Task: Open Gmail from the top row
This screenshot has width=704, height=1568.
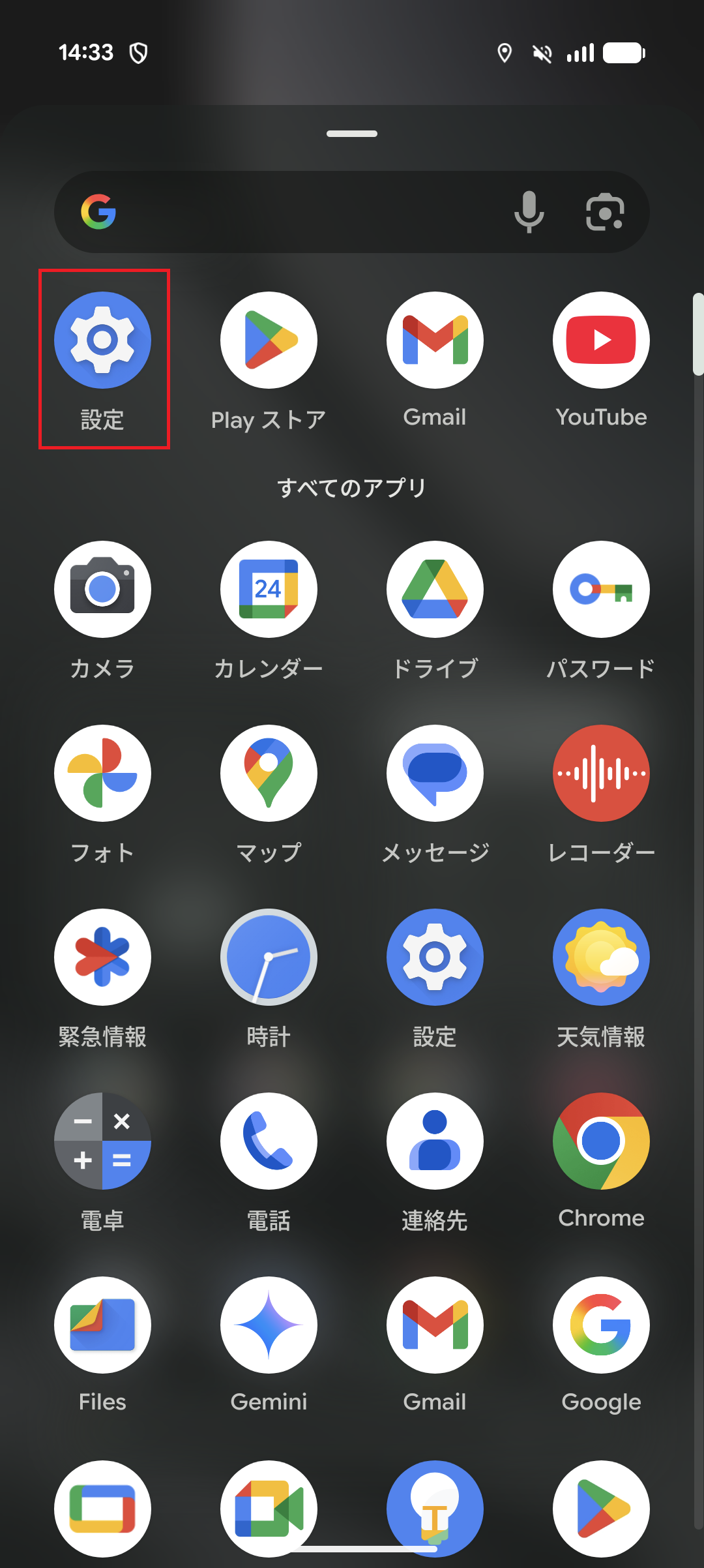Action: click(x=435, y=339)
